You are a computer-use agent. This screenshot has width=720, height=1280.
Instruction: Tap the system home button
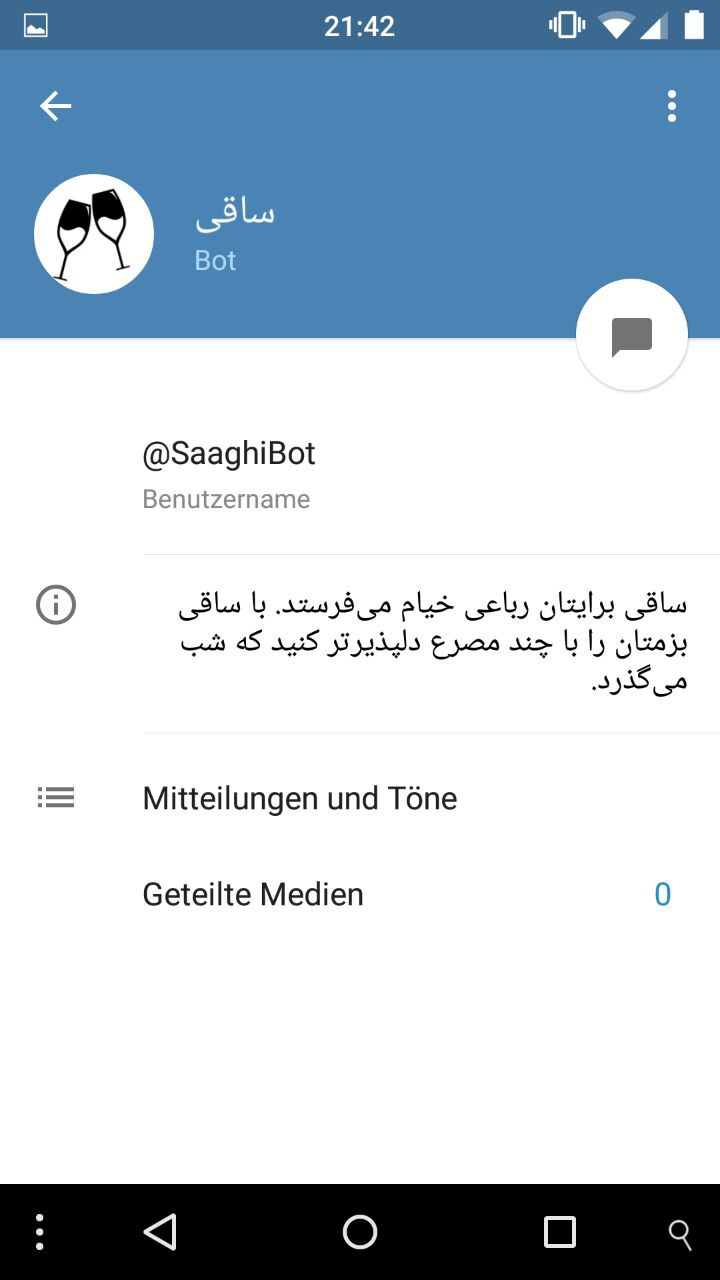pos(360,1232)
